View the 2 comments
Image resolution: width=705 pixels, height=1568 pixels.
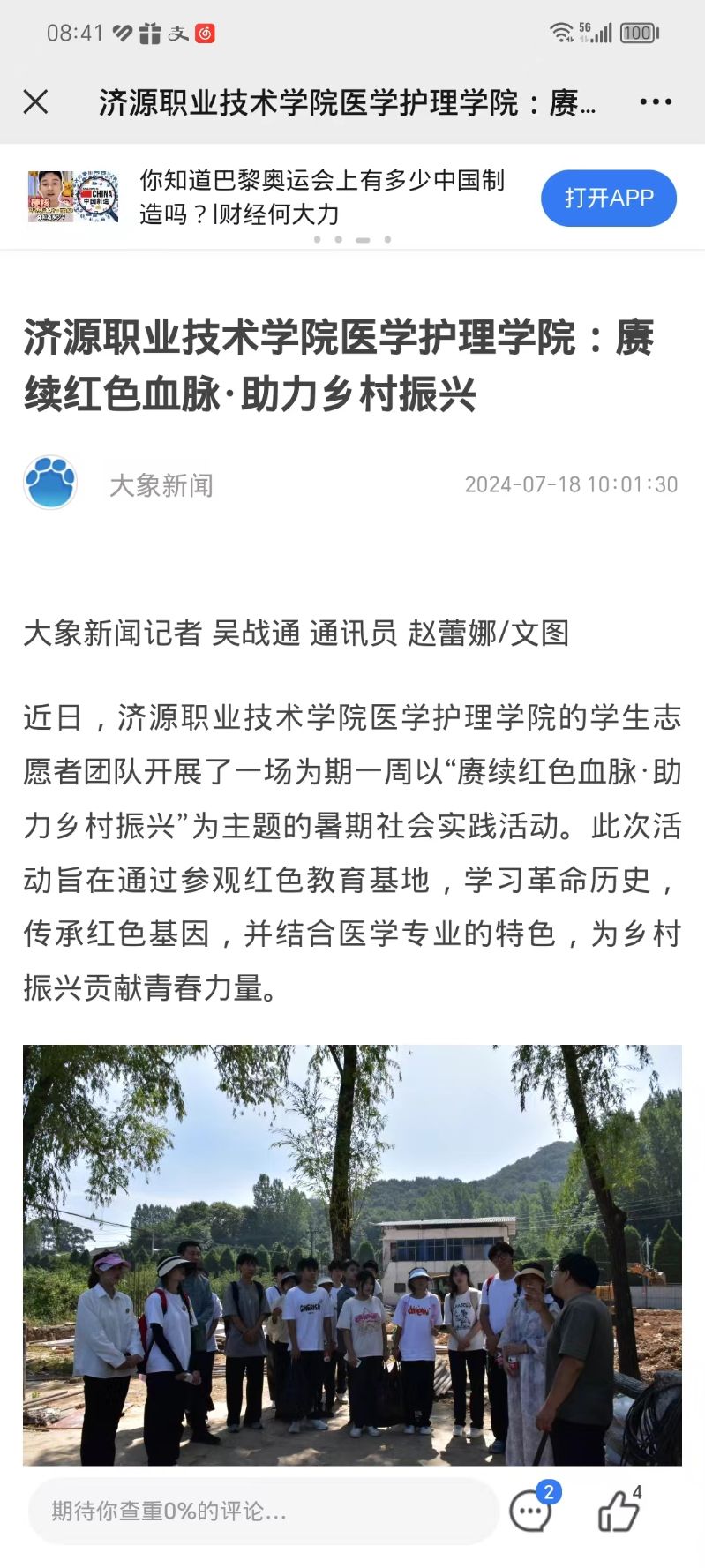point(532,1510)
